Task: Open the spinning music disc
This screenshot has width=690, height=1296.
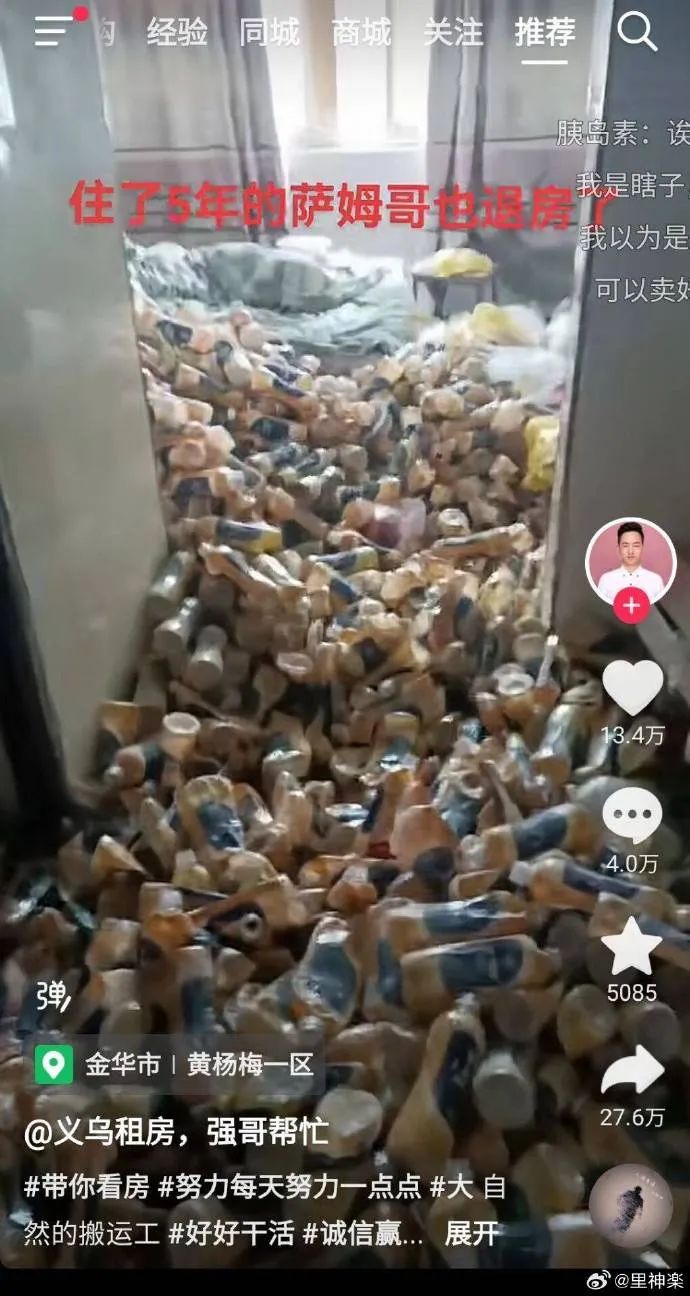Action: [630, 1205]
